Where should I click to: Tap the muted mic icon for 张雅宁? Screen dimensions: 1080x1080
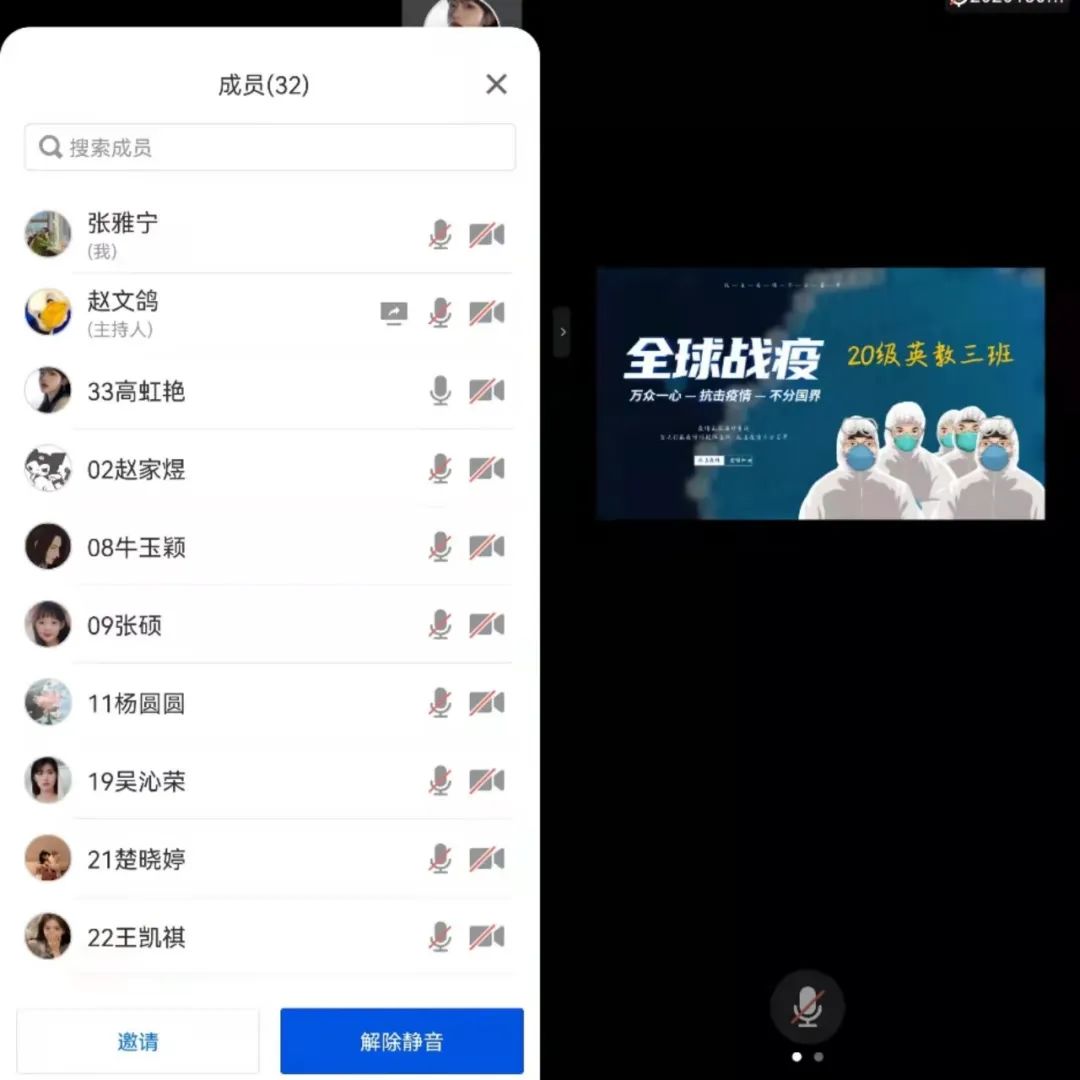point(440,235)
